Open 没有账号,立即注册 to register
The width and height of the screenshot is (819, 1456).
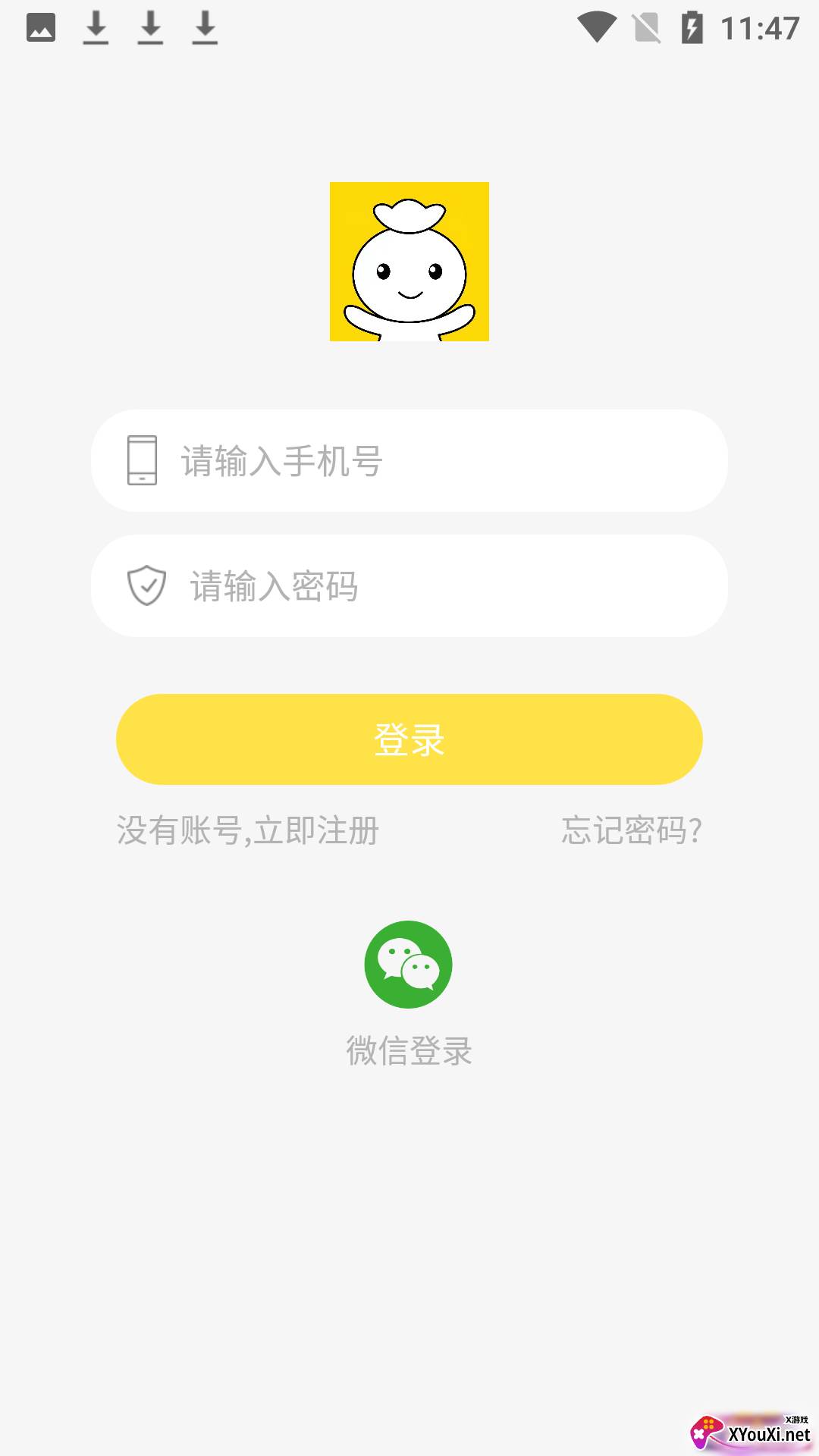pos(248,830)
